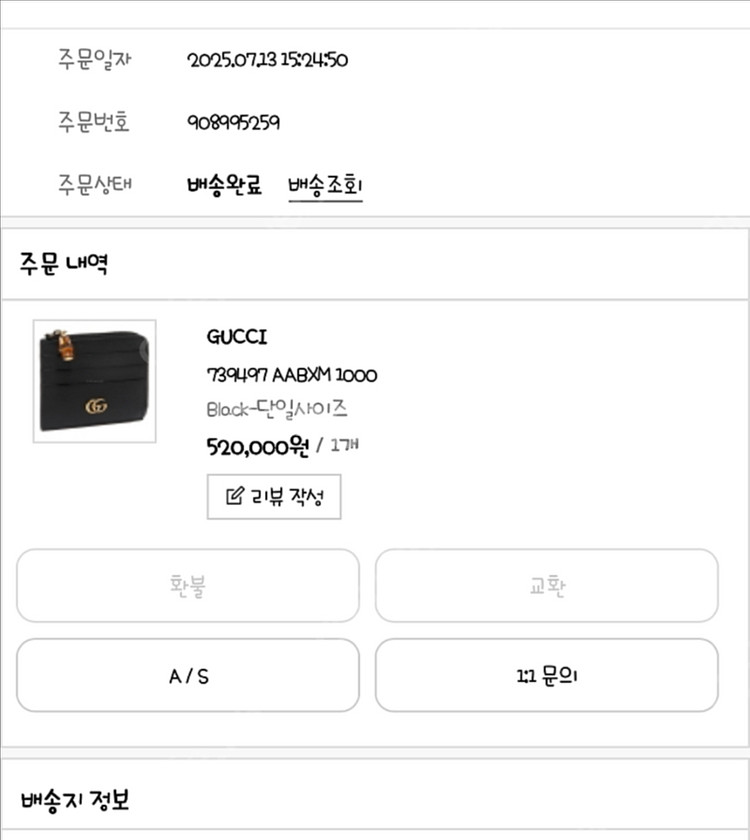Click the 주문번호 row label
This screenshot has width=750, height=840.
click(x=82, y=123)
